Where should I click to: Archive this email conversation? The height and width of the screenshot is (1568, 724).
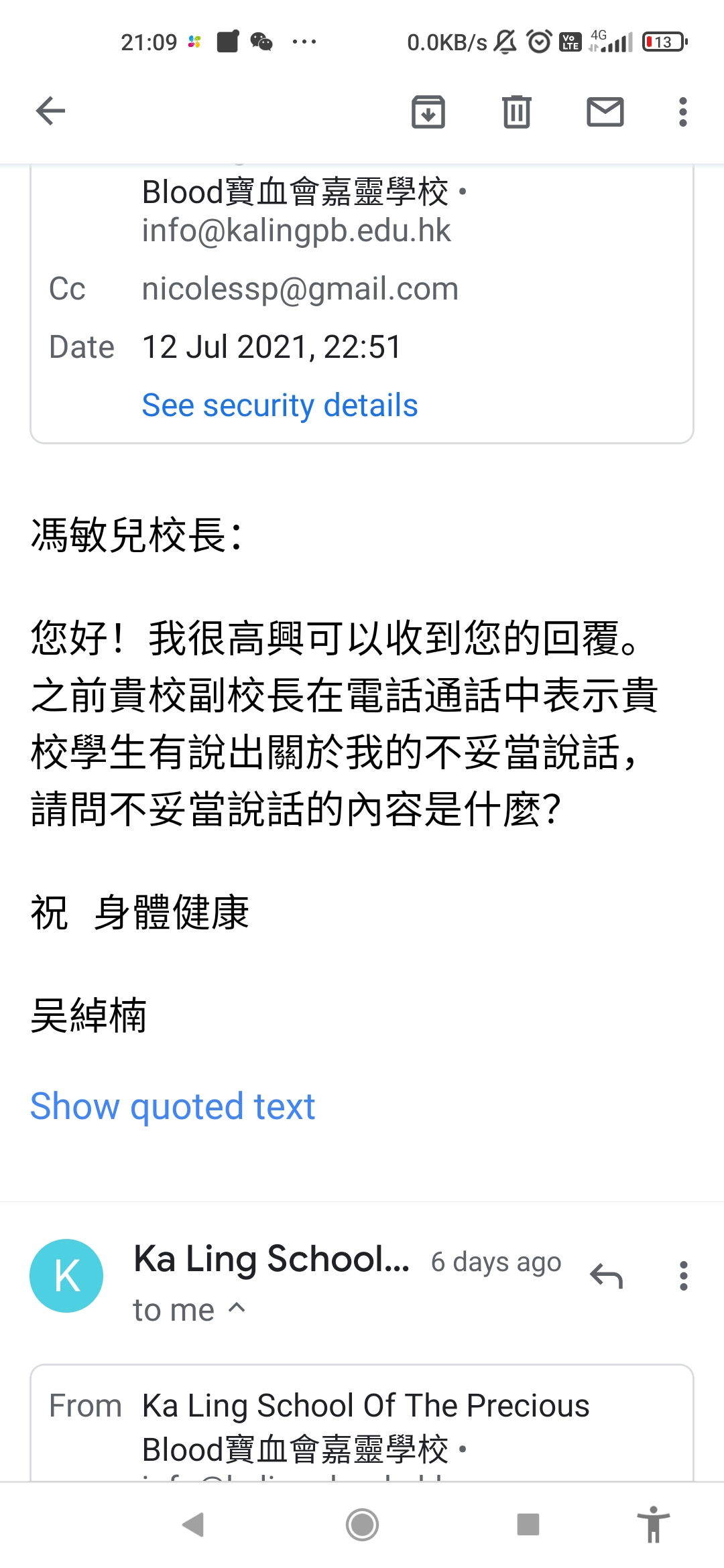click(428, 111)
